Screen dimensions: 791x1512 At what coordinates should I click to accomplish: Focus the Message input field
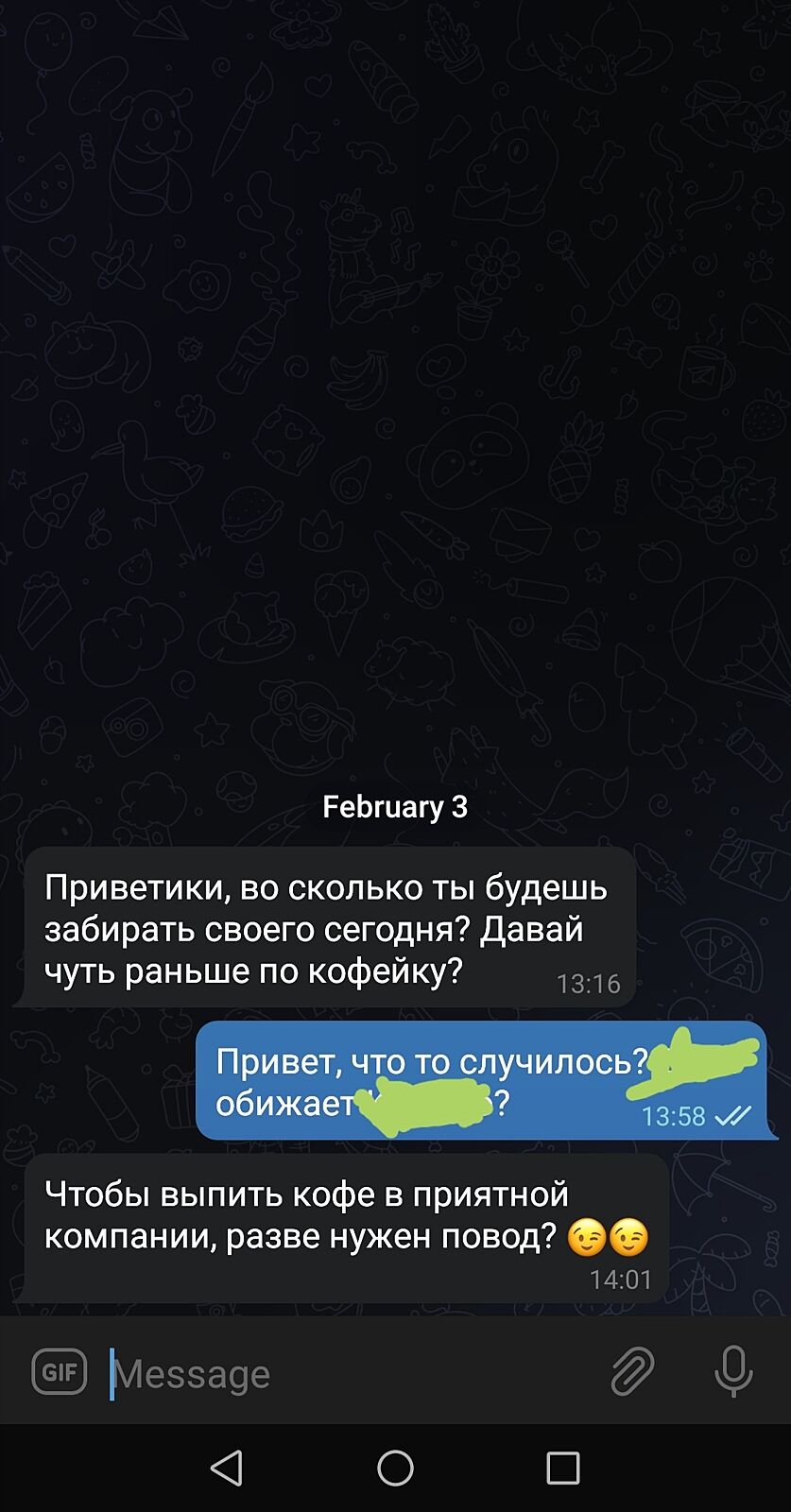[350, 1373]
